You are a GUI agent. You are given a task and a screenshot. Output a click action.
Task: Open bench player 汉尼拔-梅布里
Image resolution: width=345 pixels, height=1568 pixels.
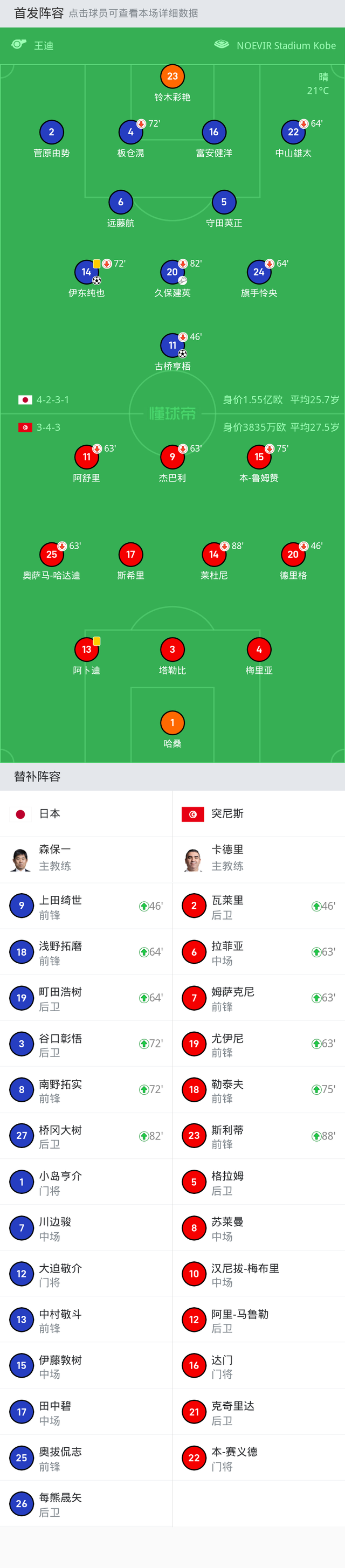tap(259, 1274)
